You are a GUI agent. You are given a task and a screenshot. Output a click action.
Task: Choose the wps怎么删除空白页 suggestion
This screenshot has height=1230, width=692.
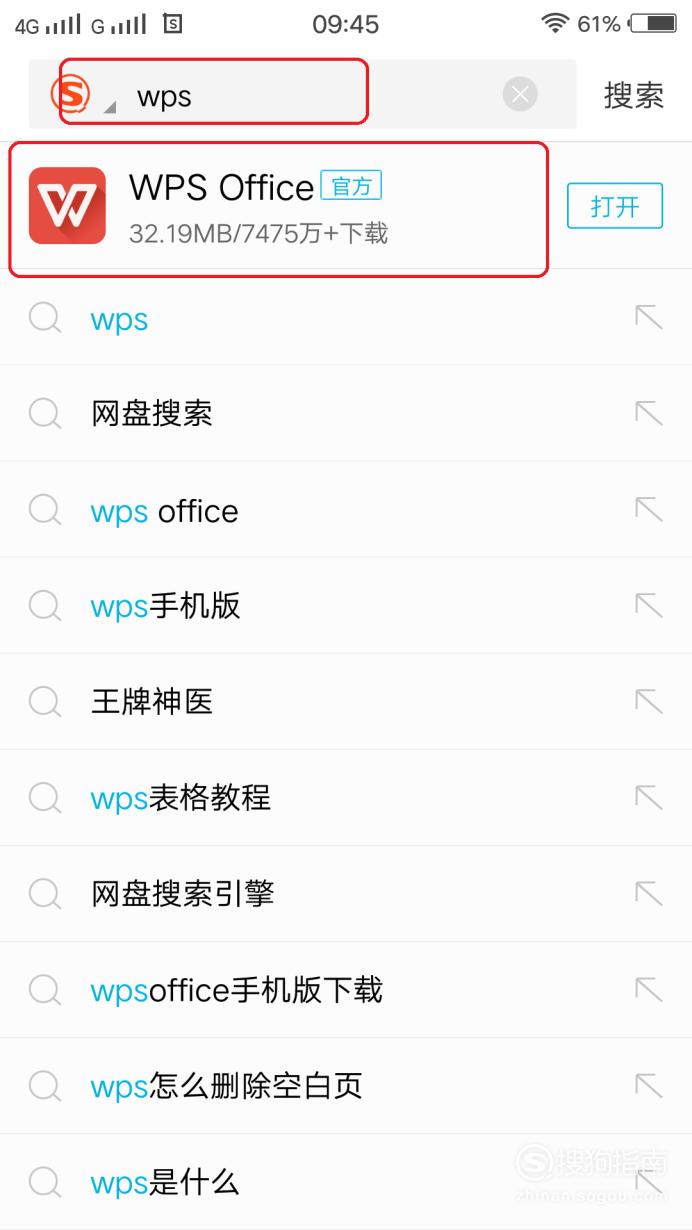click(346, 1085)
